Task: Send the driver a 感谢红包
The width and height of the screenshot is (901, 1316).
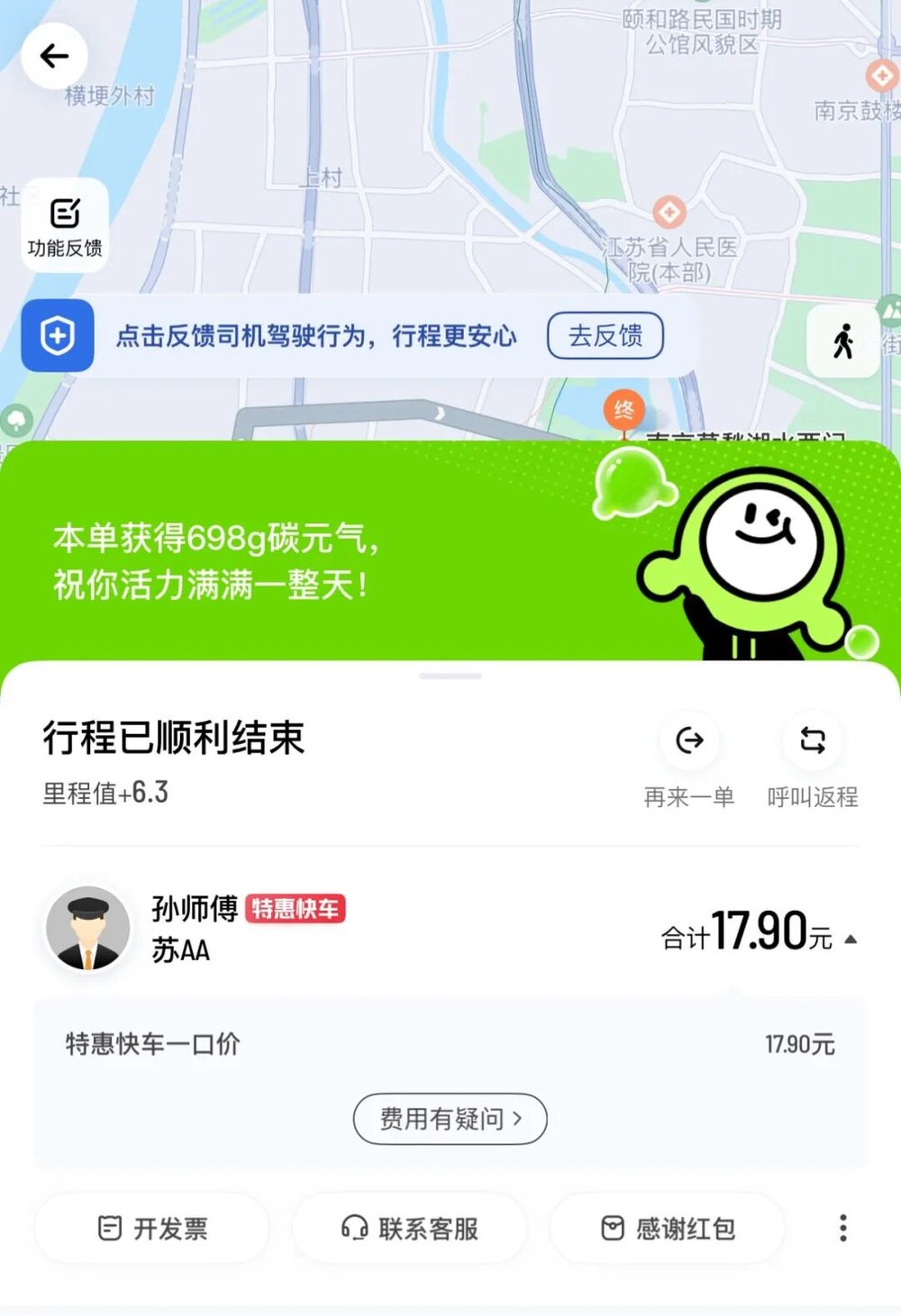Action: click(668, 1229)
